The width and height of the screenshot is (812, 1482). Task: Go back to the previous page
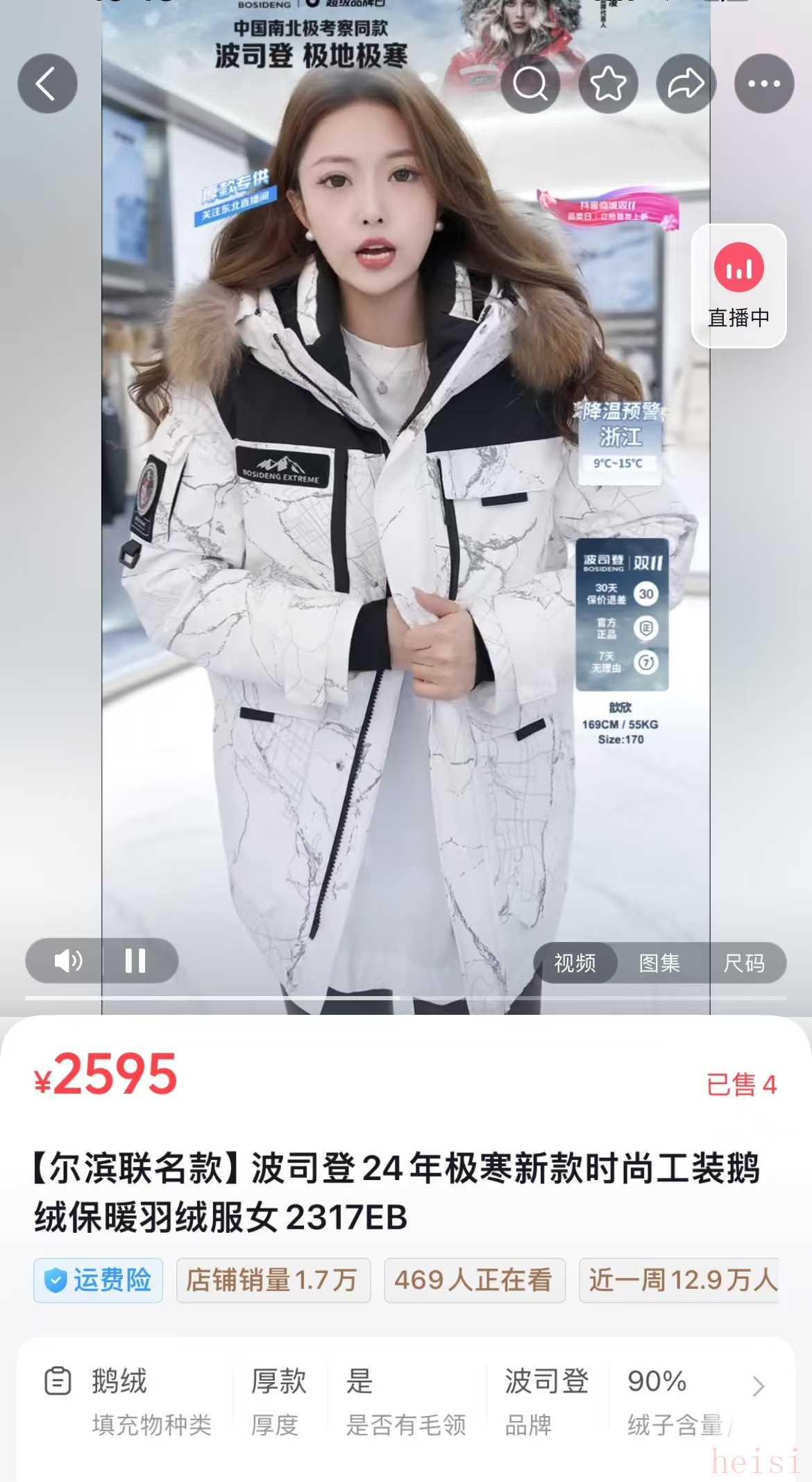tap(47, 84)
